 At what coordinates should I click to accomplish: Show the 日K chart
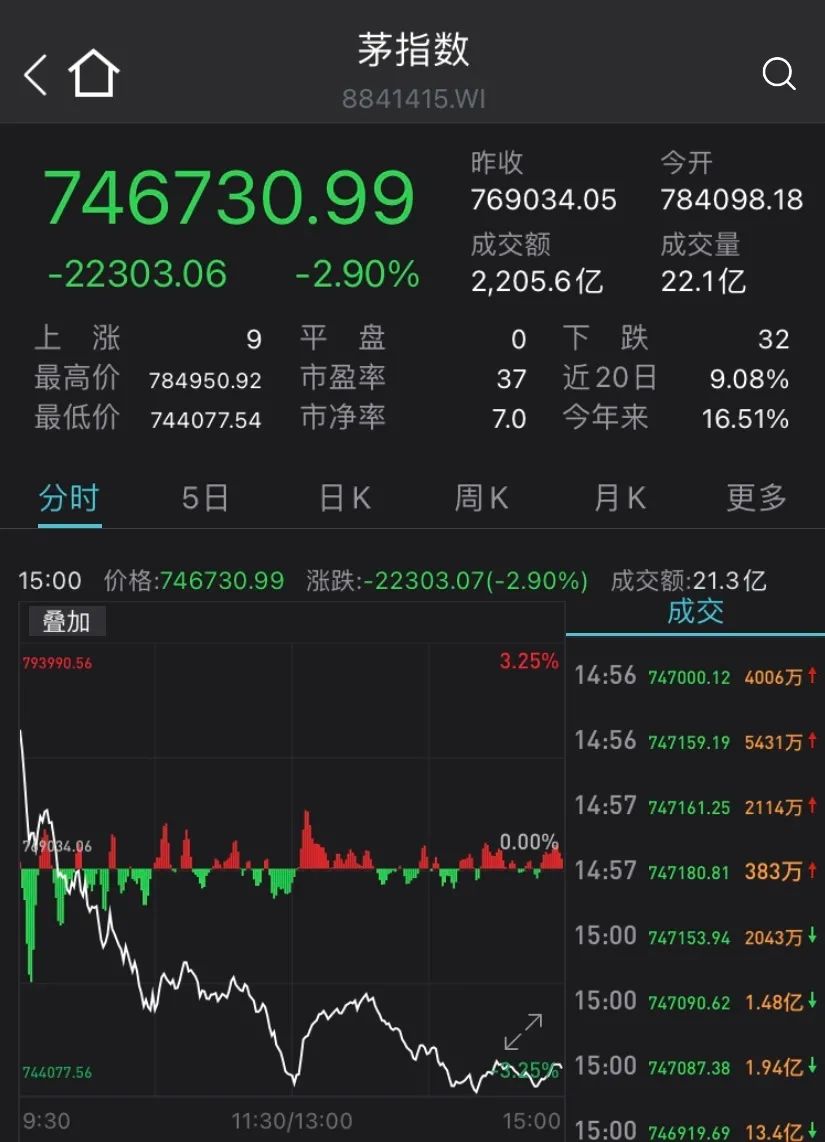point(345,498)
